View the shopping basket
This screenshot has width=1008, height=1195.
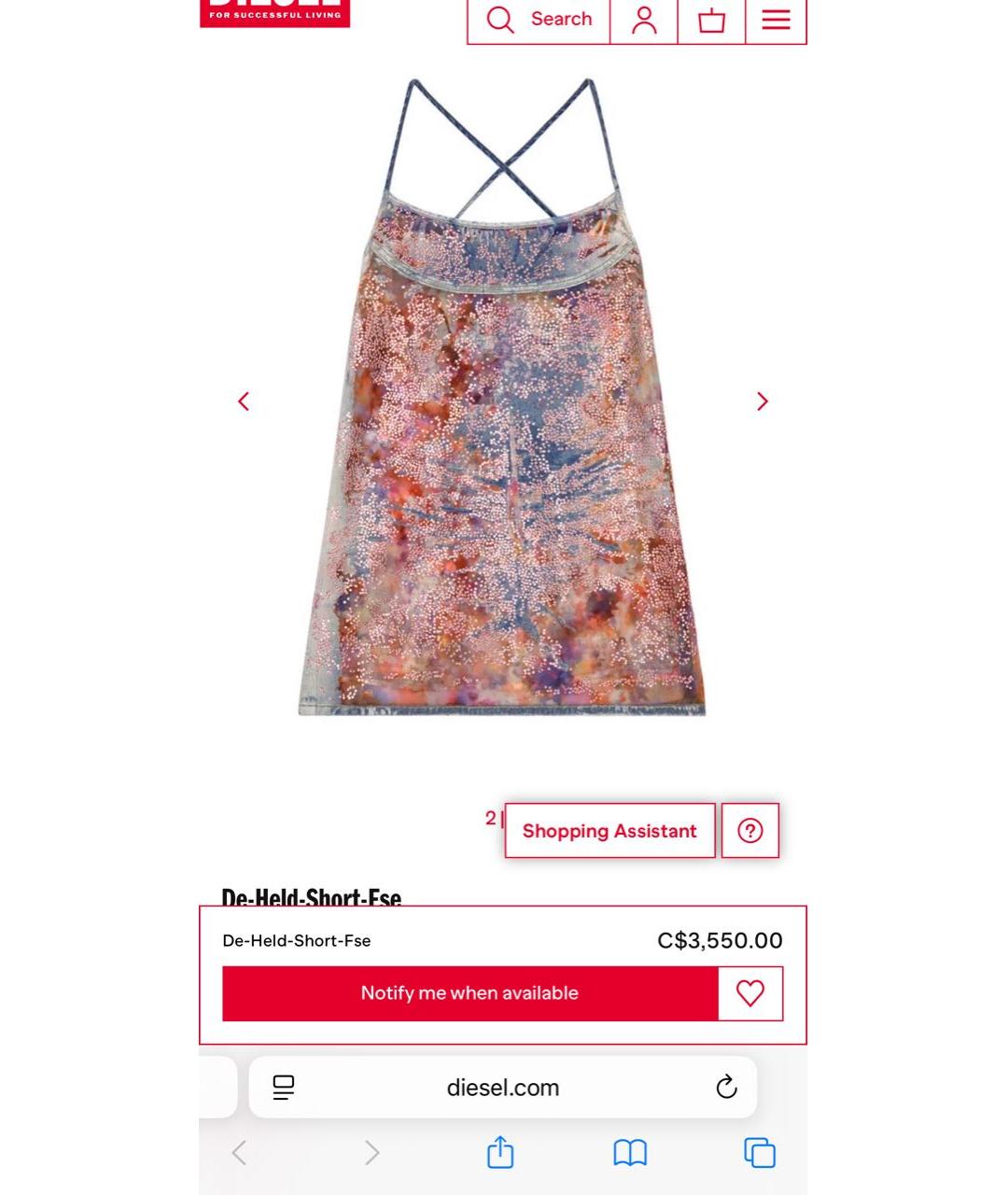point(711,20)
